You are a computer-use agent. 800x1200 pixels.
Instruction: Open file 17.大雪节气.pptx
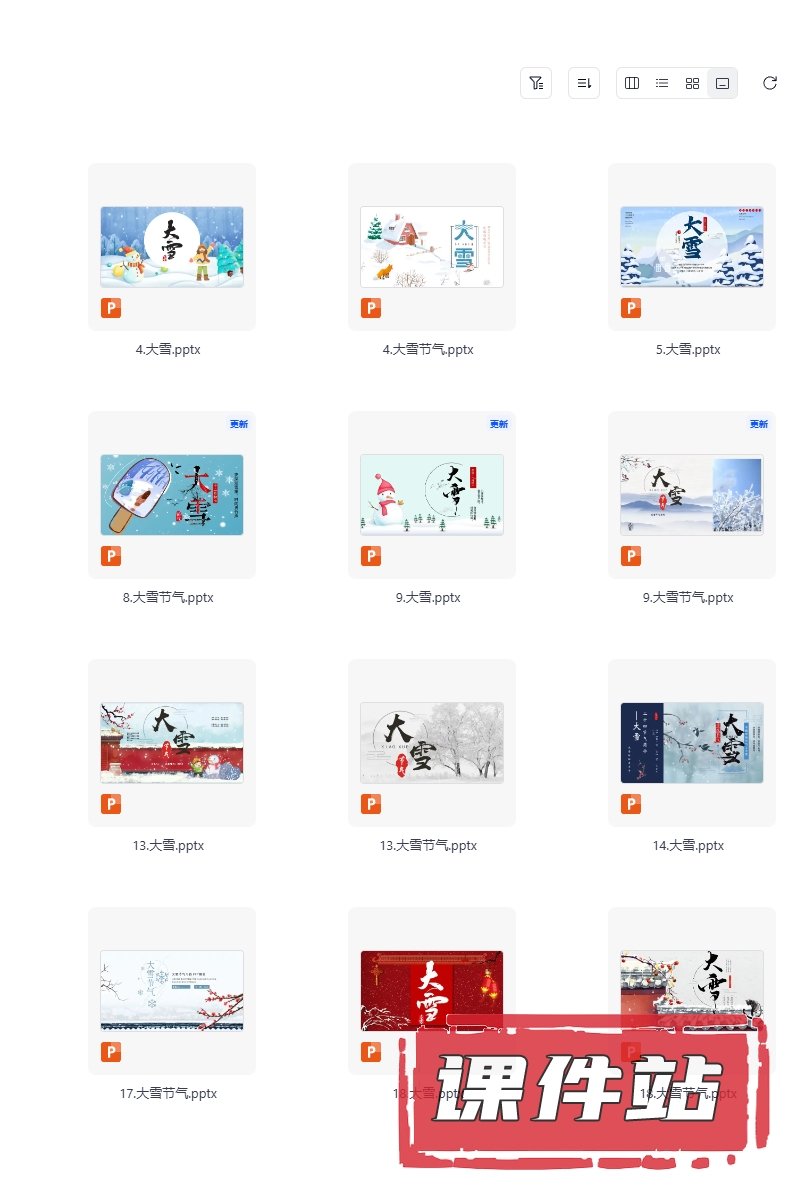(172, 990)
